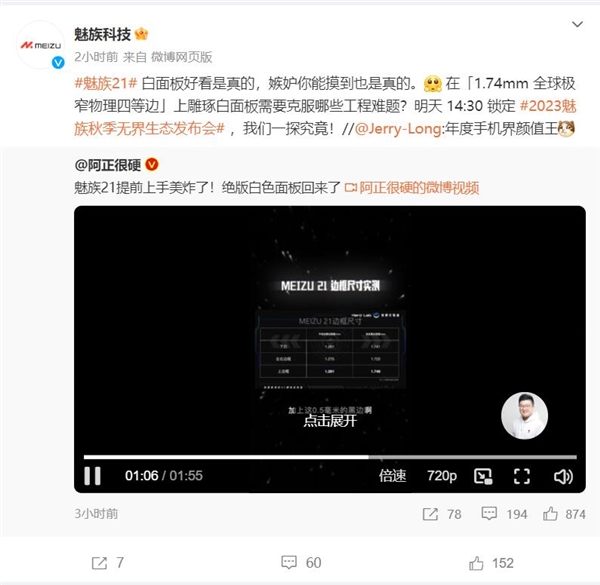View the 194 comments on the original post
Image resolution: width=600 pixels, height=585 pixels.
pyautogui.click(x=506, y=513)
